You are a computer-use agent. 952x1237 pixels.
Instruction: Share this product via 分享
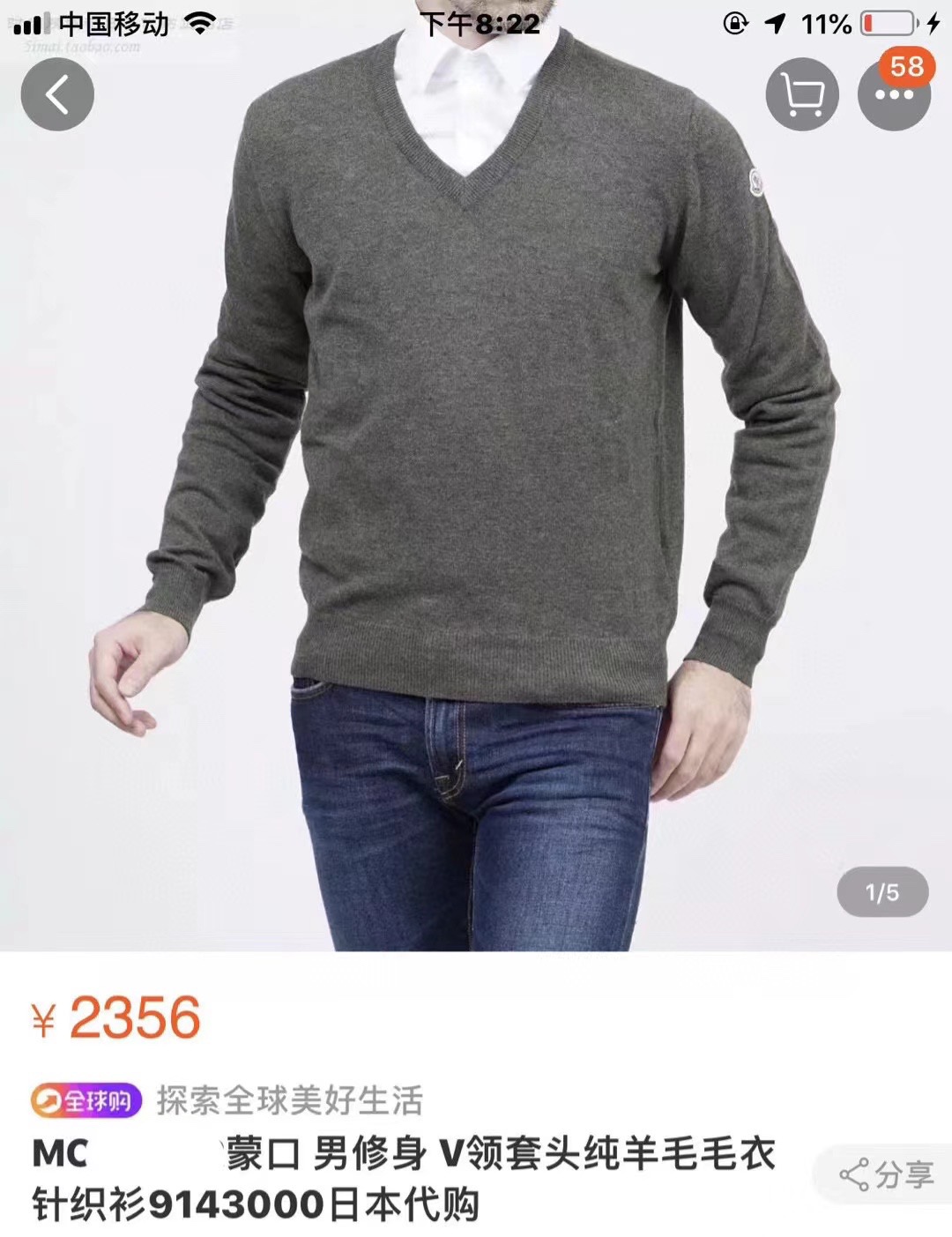887,1175
